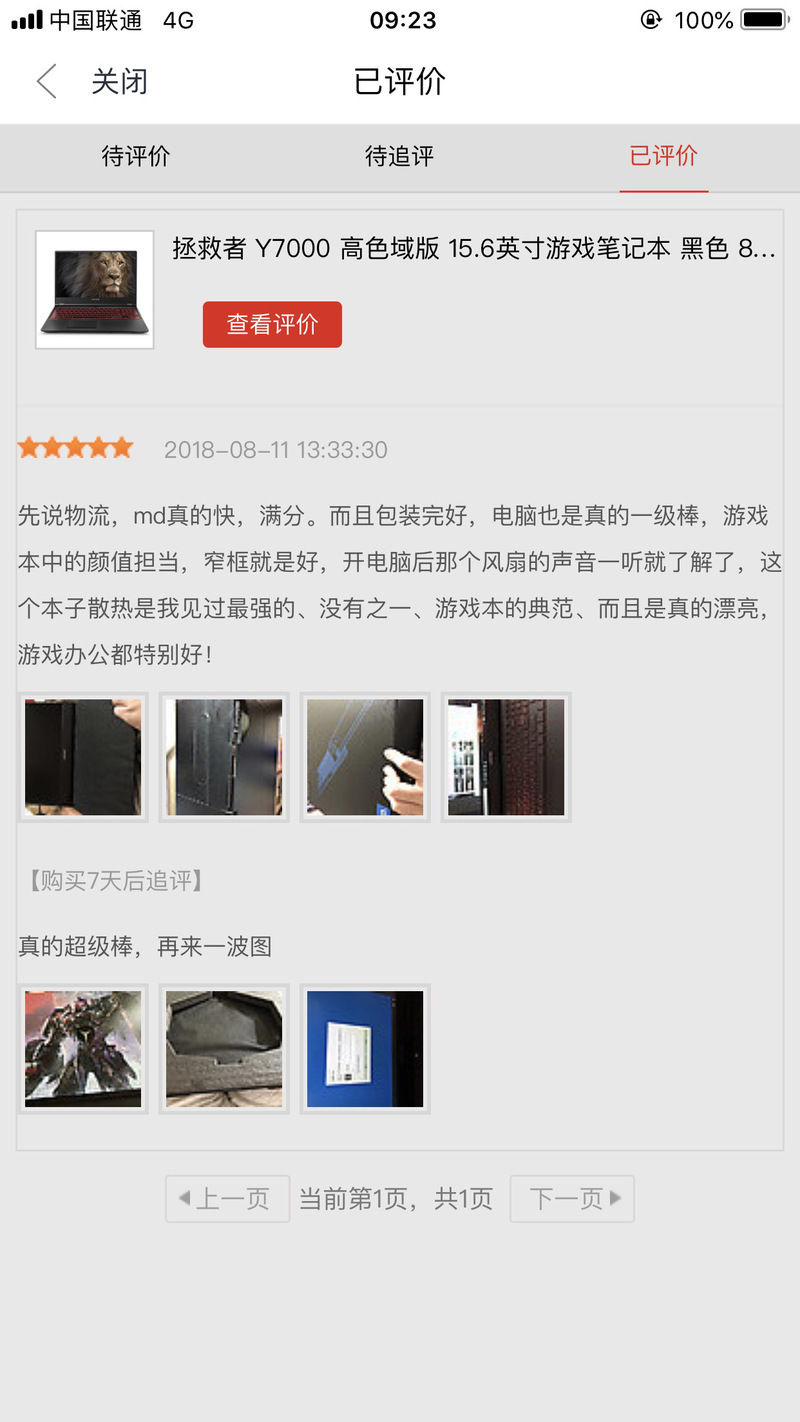Open the follow-up review robot wallpaper photo

point(83,1049)
